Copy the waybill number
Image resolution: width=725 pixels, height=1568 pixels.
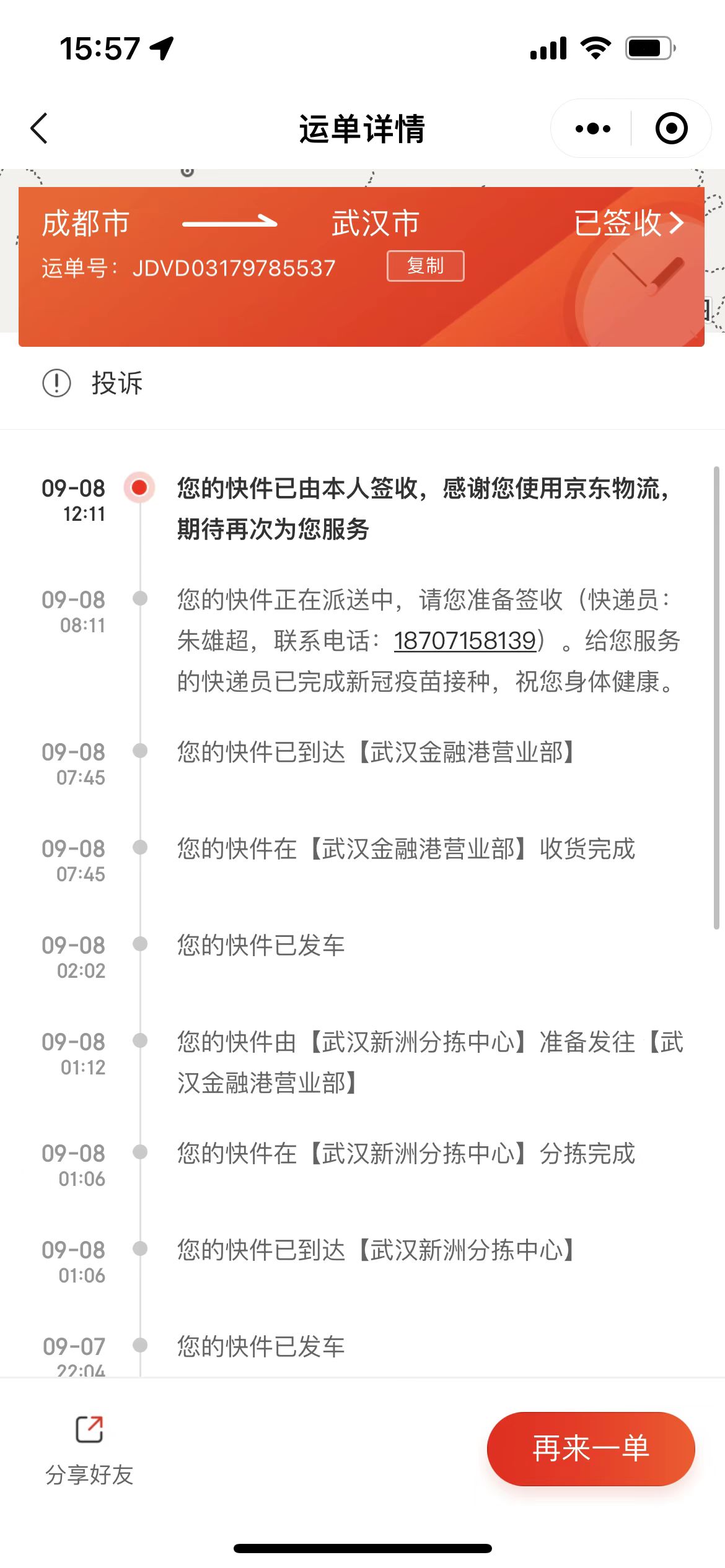point(426,266)
